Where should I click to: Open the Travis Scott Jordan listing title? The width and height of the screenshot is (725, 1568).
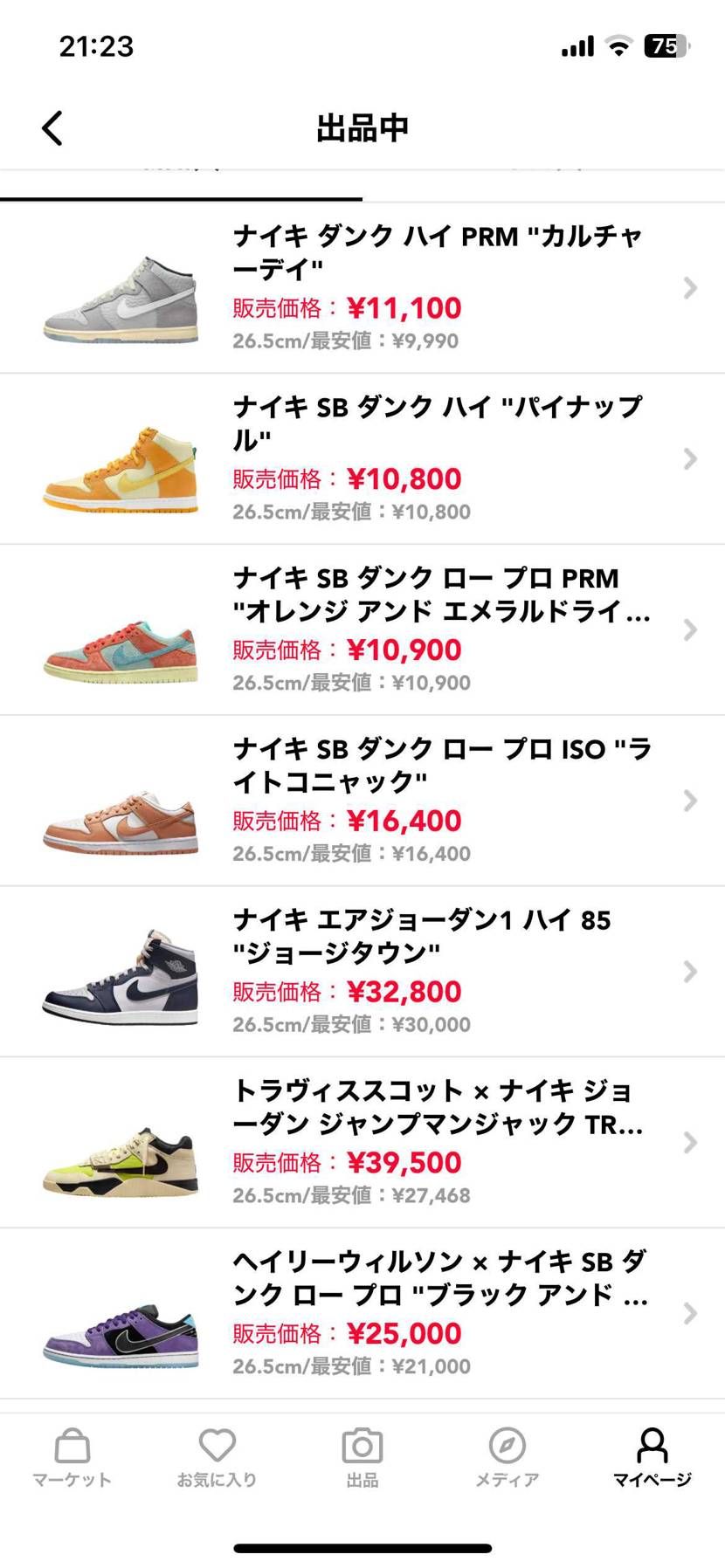[437, 1107]
